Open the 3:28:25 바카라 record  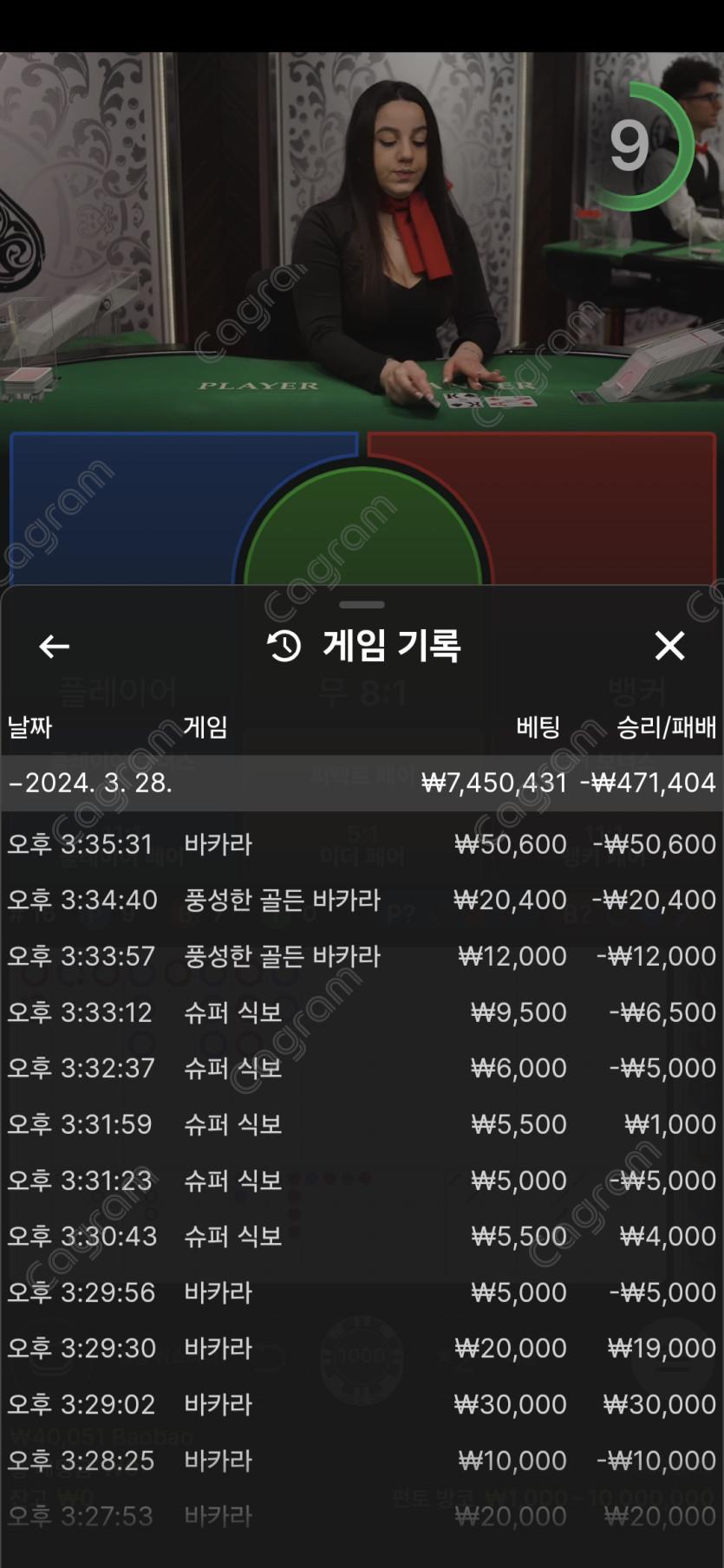tap(362, 1461)
